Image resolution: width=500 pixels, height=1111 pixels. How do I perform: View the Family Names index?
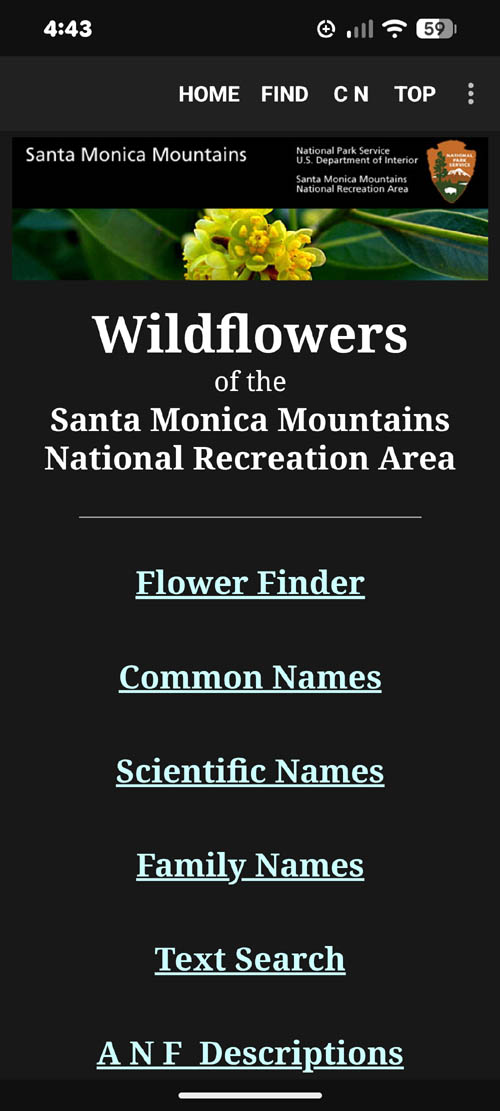pos(250,866)
